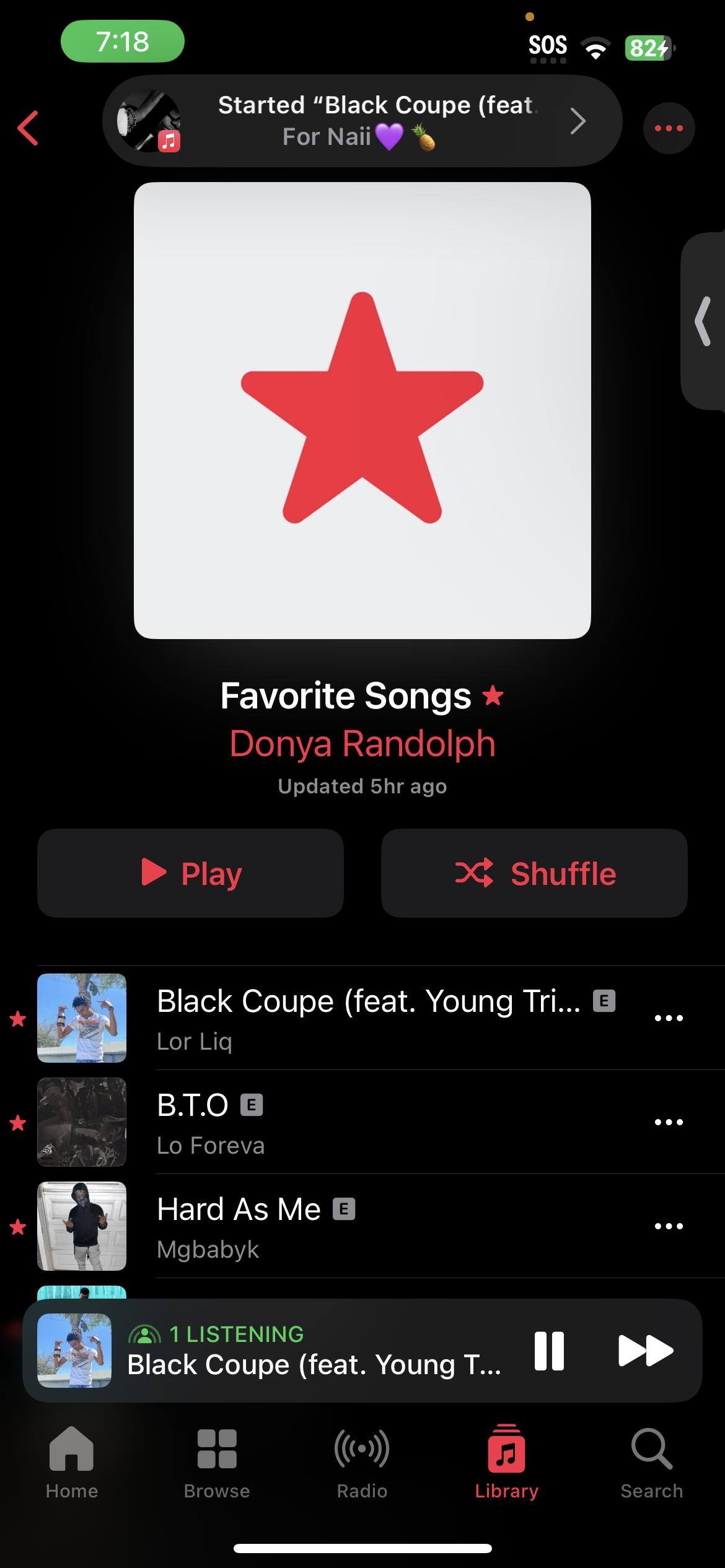The image size is (725, 1568).
Task: Open Donya Randolph's profile
Action: coord(362,743)
